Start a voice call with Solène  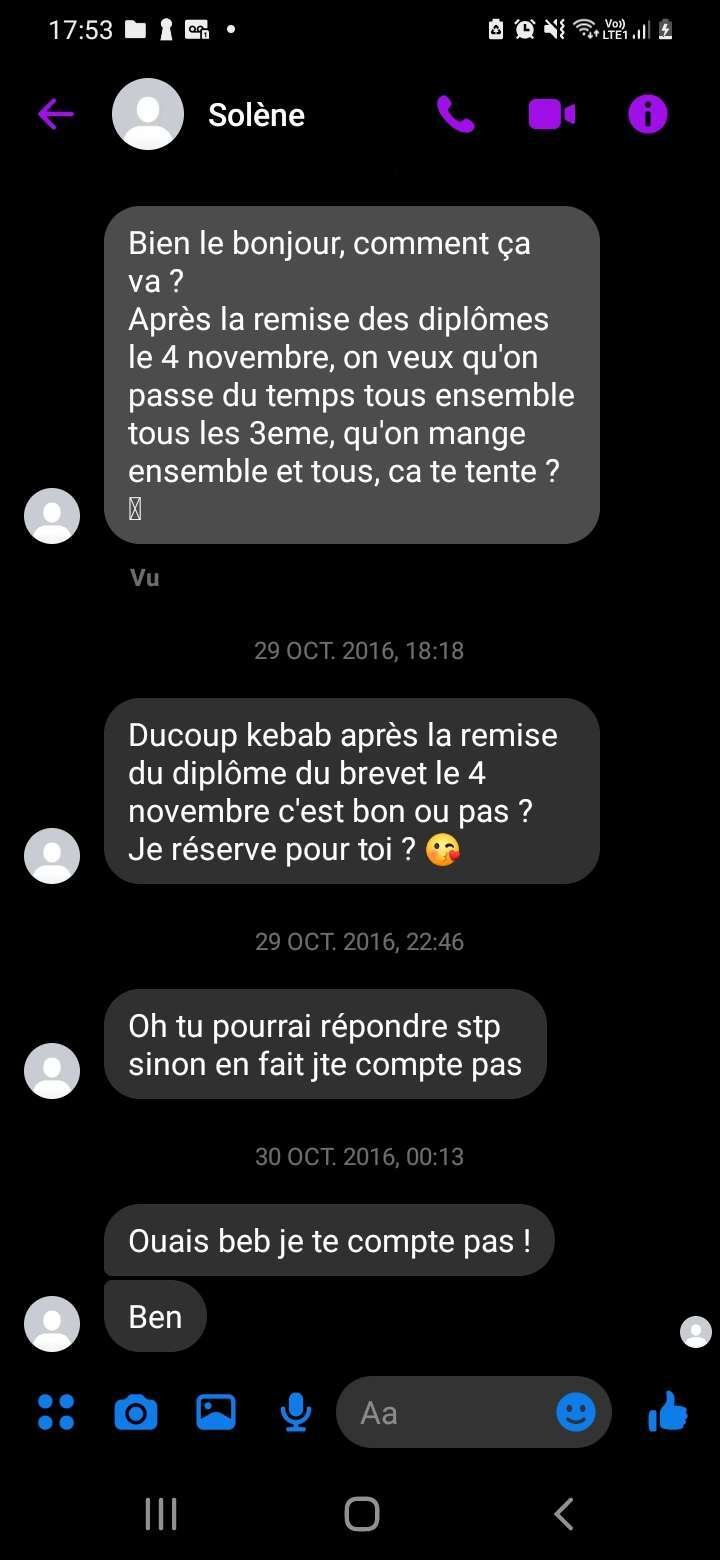(455, 115)
